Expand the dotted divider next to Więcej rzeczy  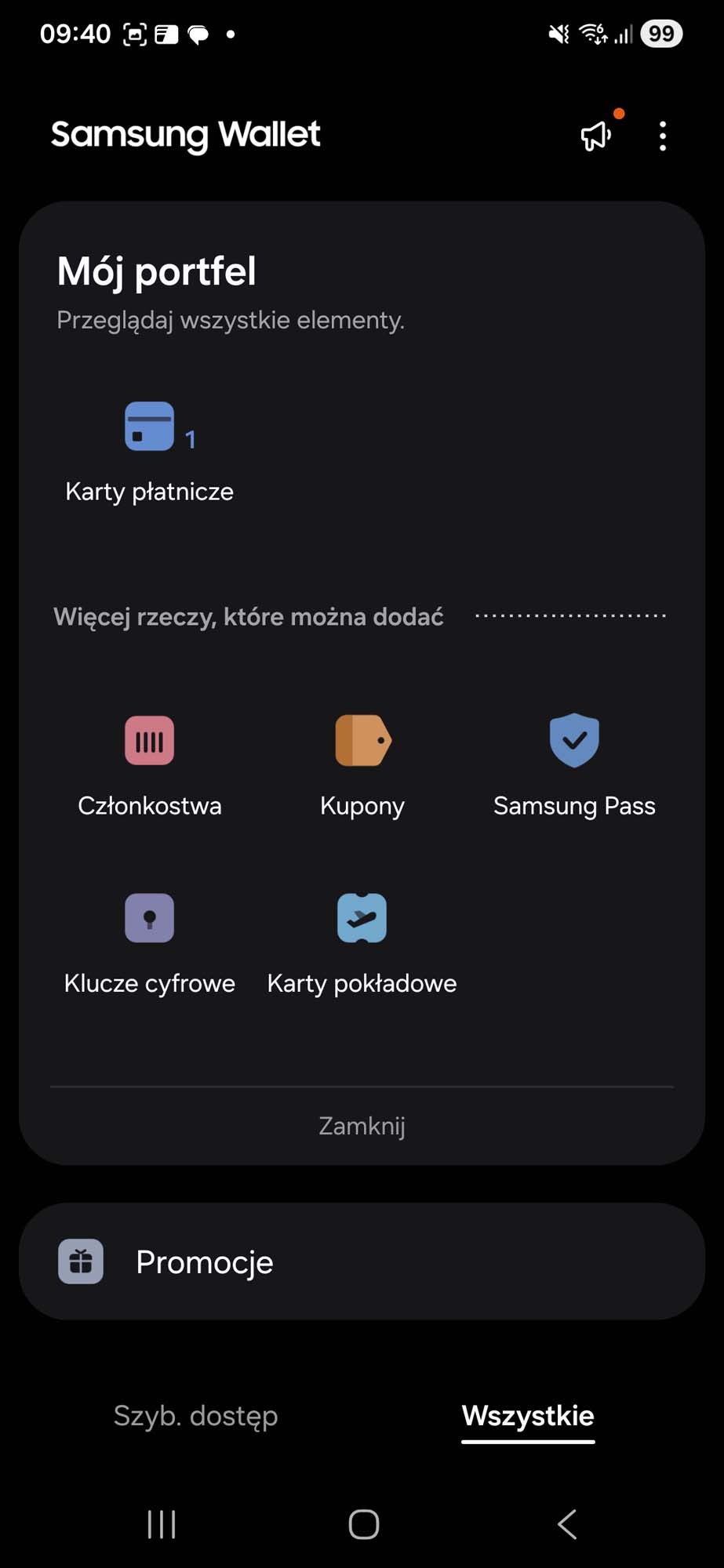572,616
